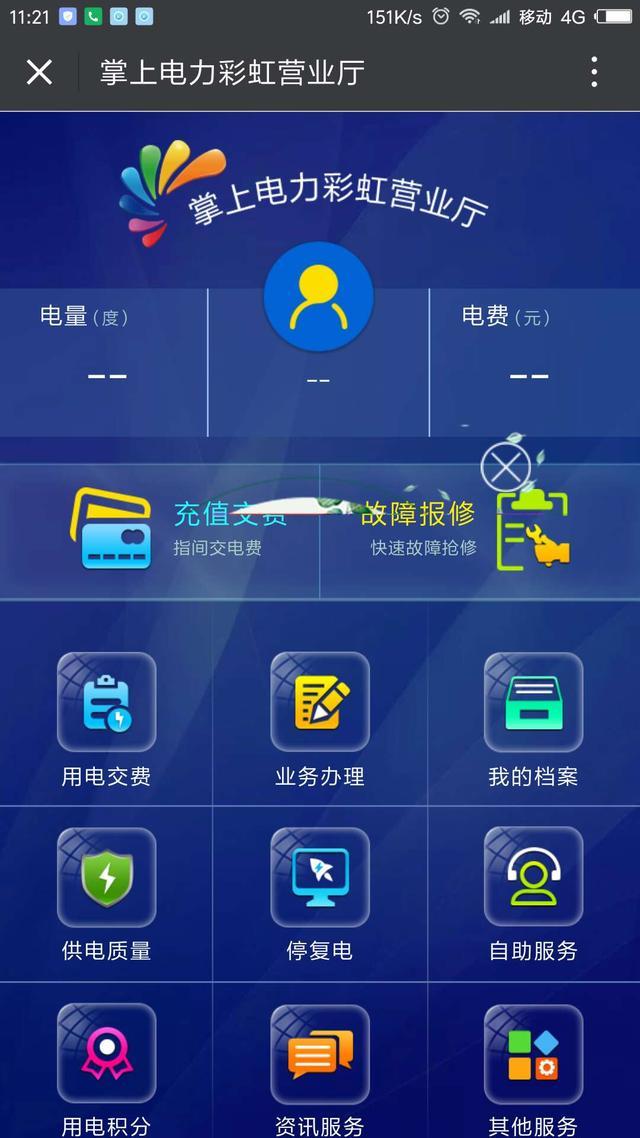Close the 掌上电力彩虹营业厅 page
Image resolution: width=640 pixels, height=1138 pixels.
pyautogui.click(x=39, y=72)
